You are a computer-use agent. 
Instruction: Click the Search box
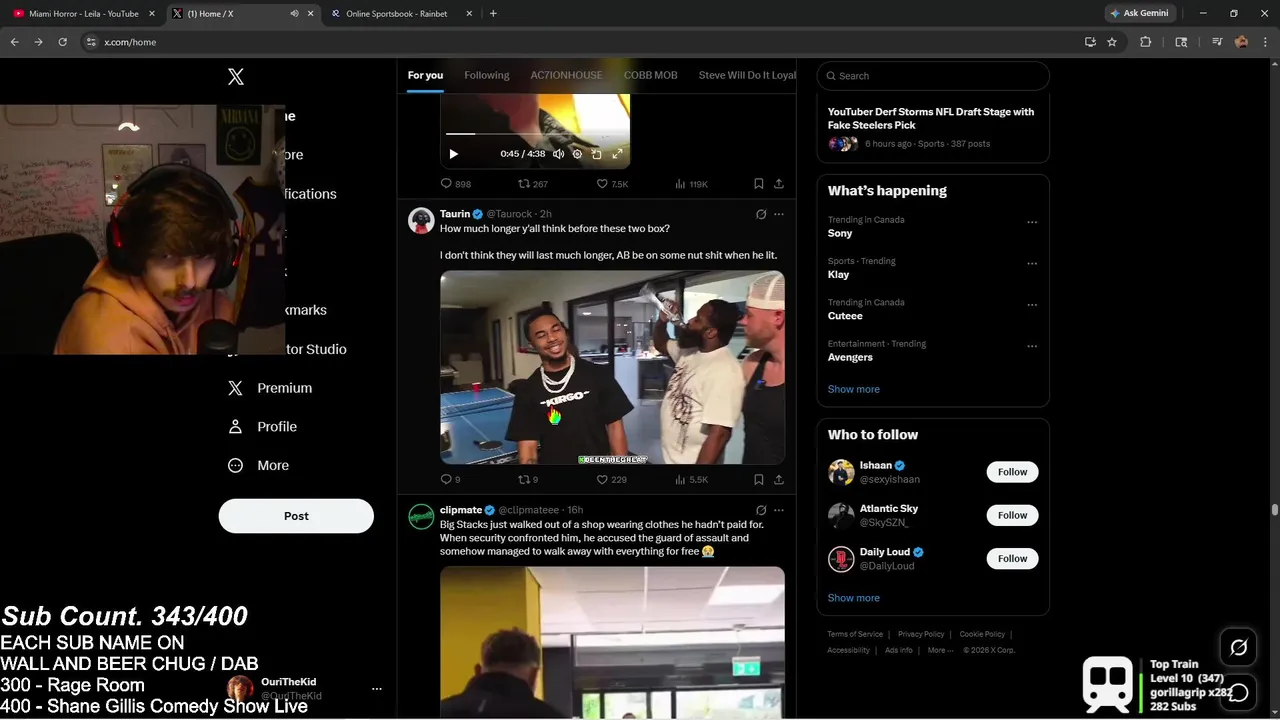click(935, 76)
